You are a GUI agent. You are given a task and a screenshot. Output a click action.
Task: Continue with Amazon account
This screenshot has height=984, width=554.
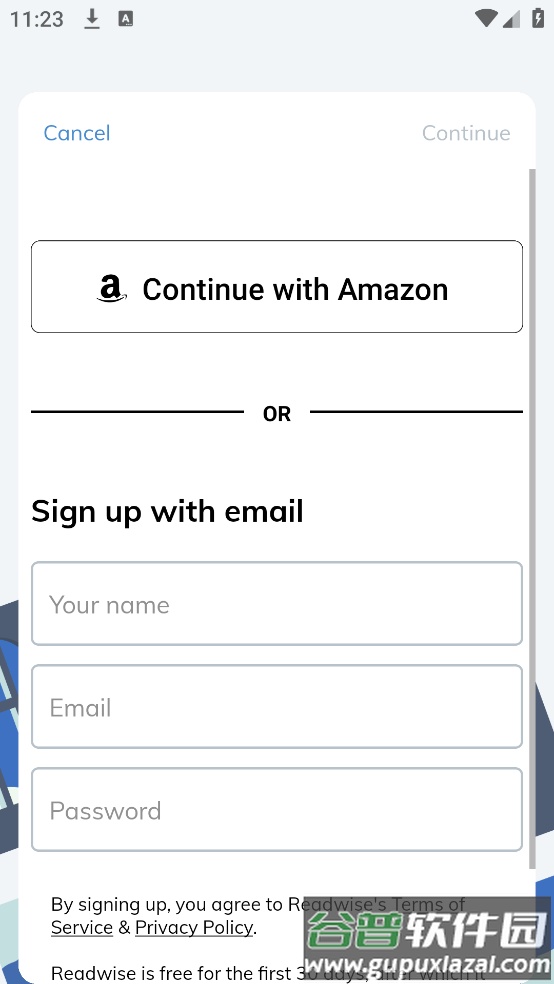(277, 286)
